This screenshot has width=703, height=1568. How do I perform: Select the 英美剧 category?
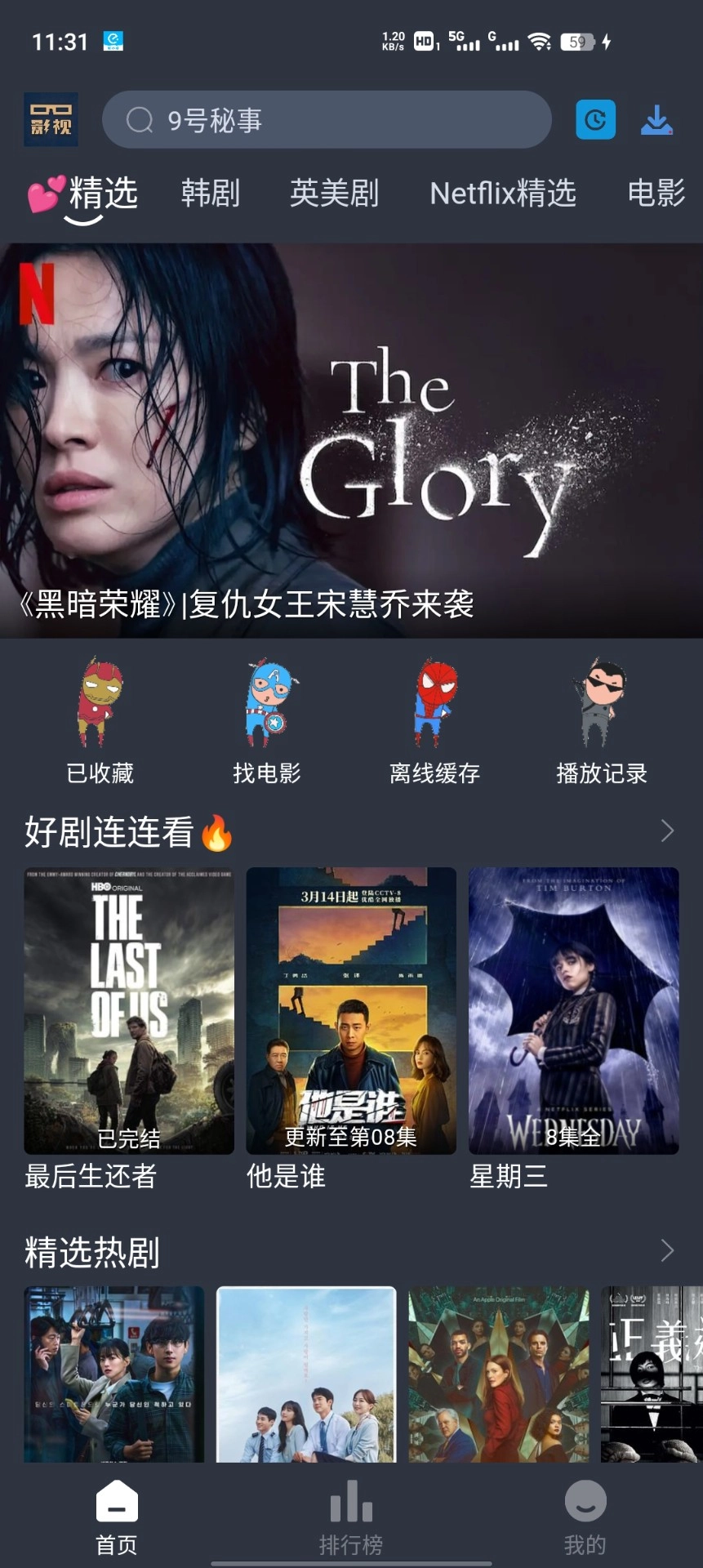tap(334, 194)
